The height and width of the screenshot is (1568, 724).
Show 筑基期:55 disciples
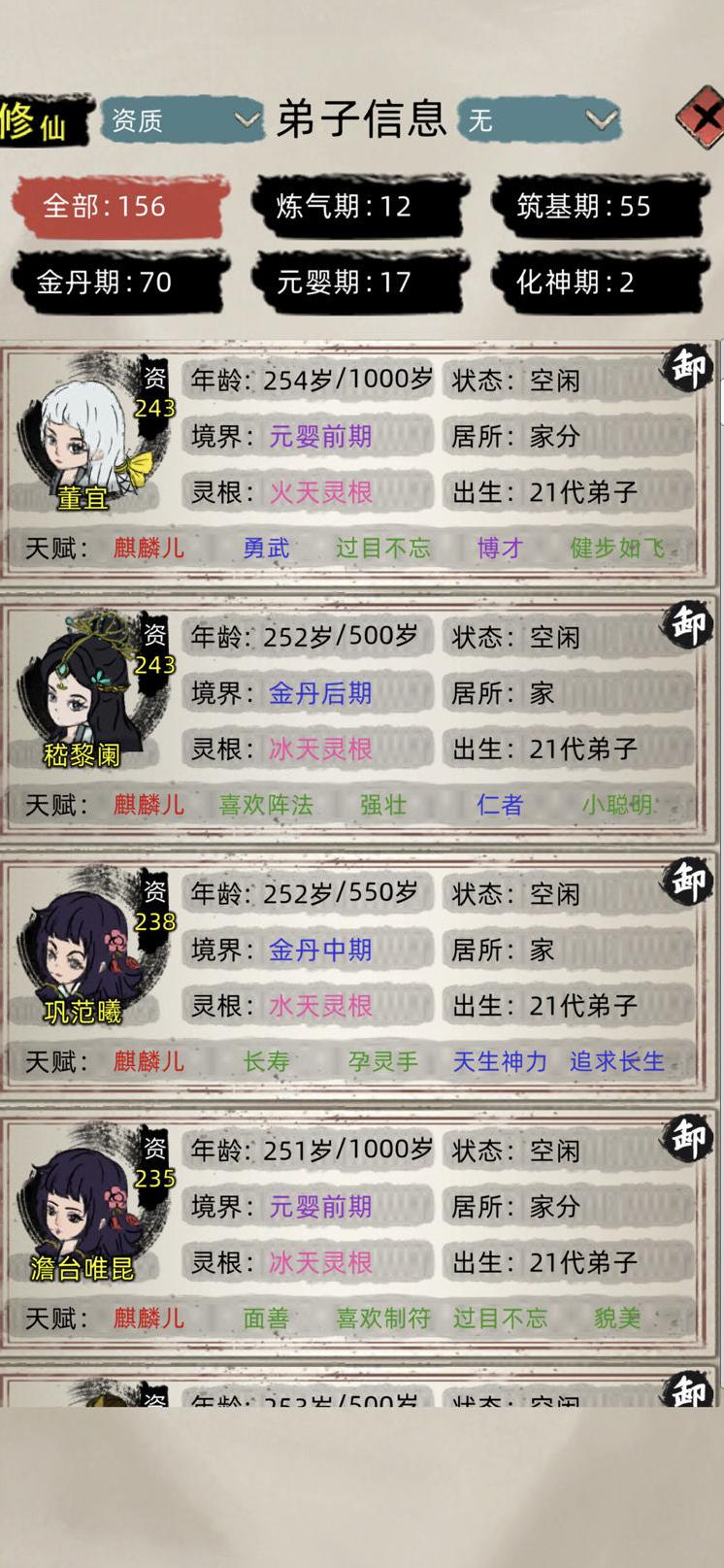599,206
